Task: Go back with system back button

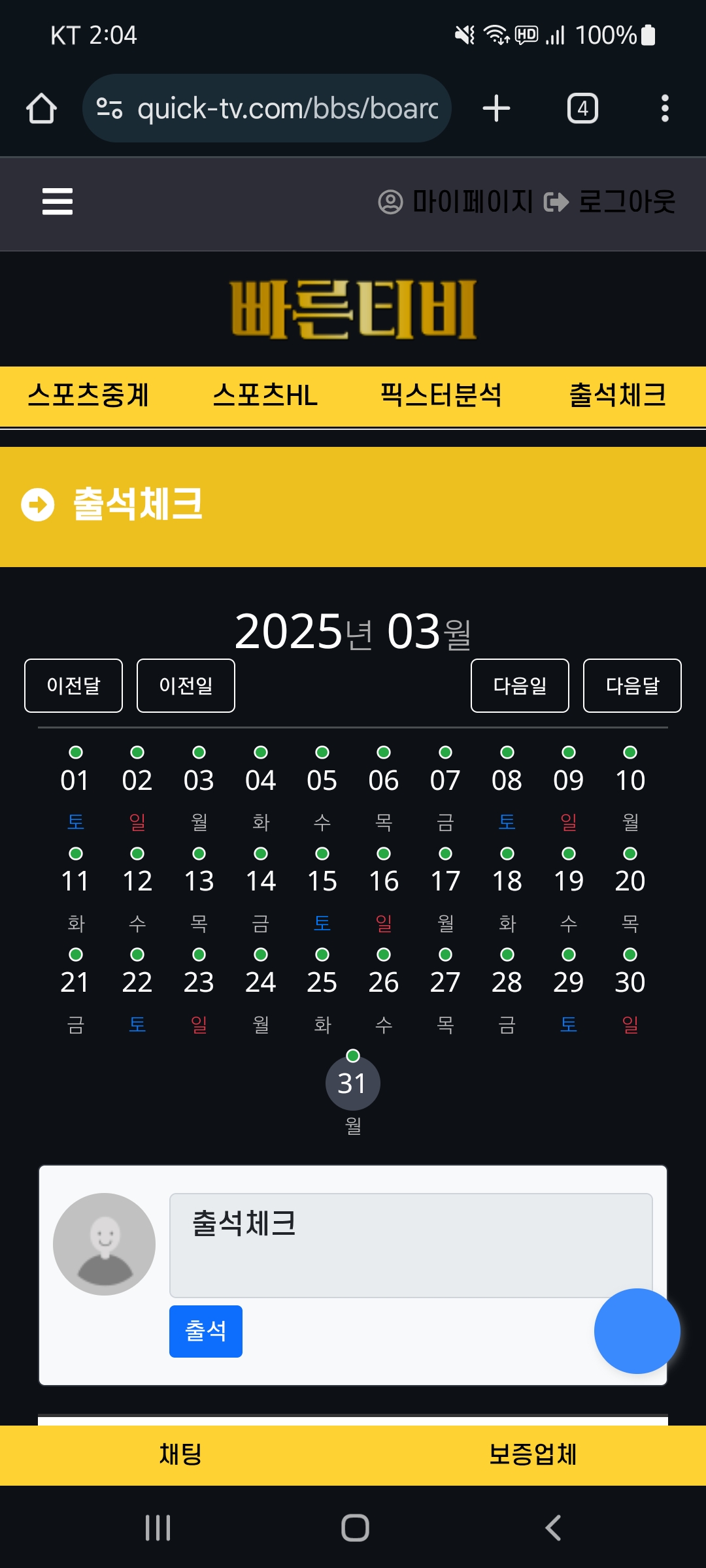Action: [553, 1527]
